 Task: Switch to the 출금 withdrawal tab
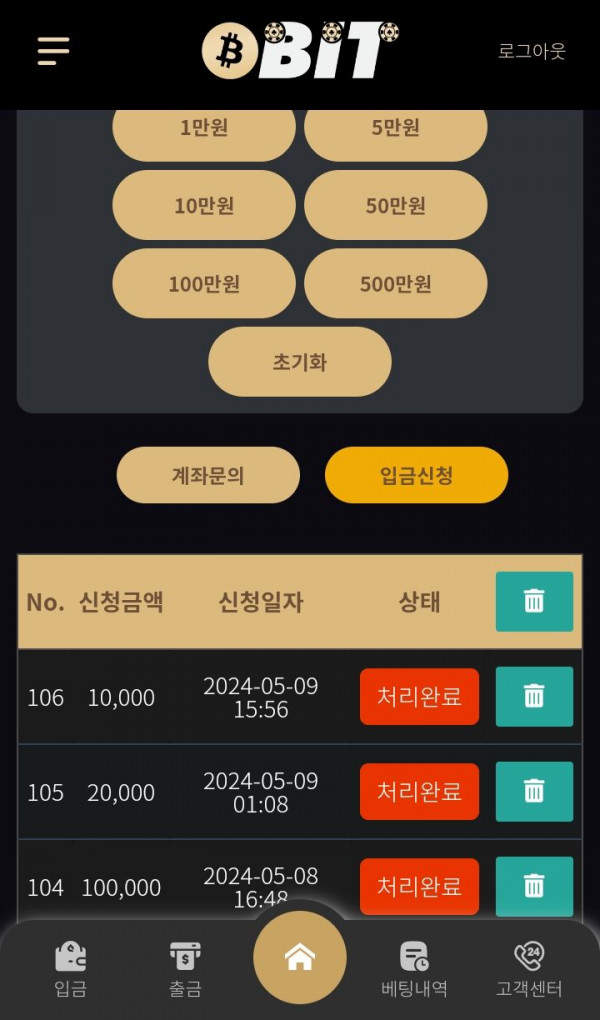pyautogui.click(x=185, y=969)
